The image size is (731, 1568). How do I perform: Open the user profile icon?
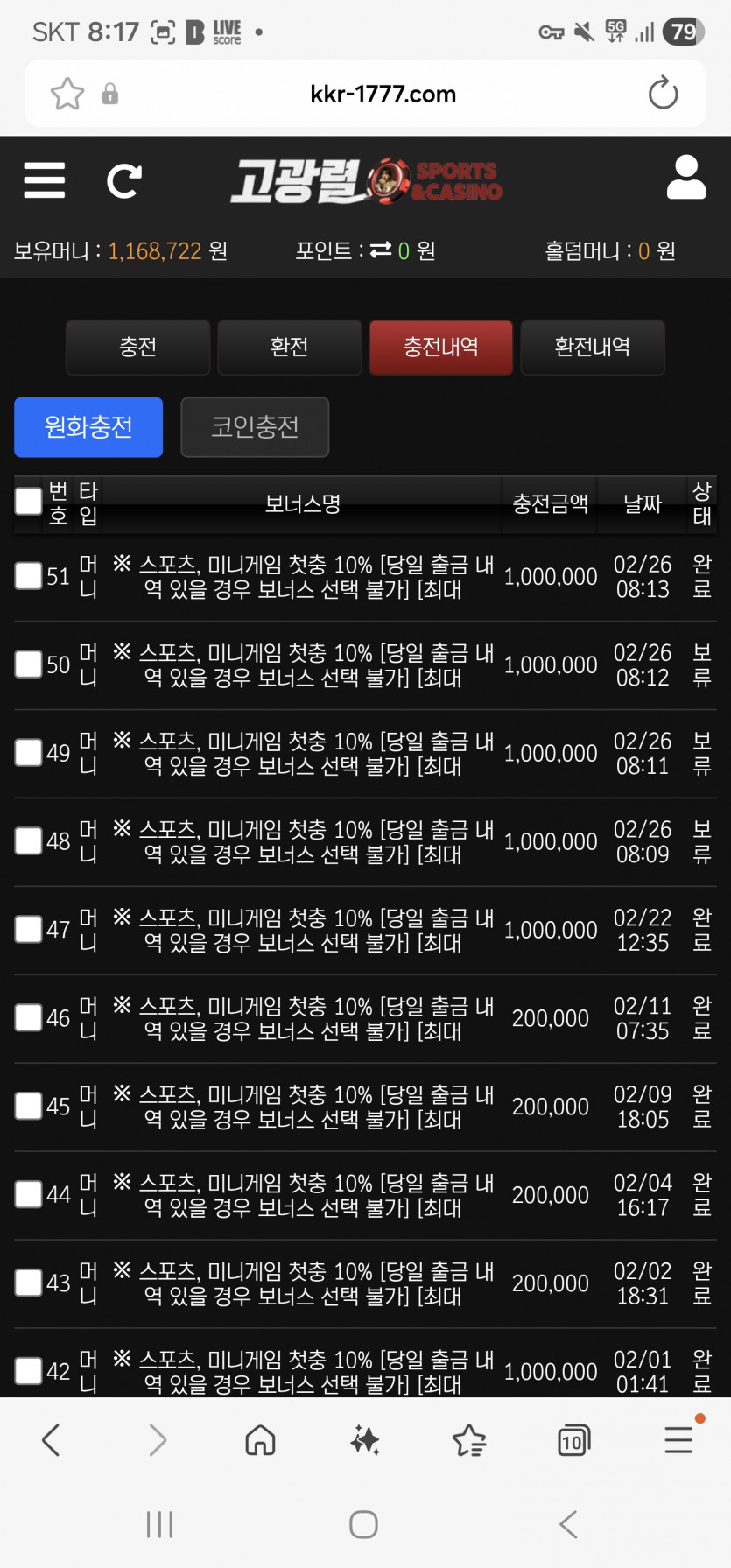click(686, 179)
